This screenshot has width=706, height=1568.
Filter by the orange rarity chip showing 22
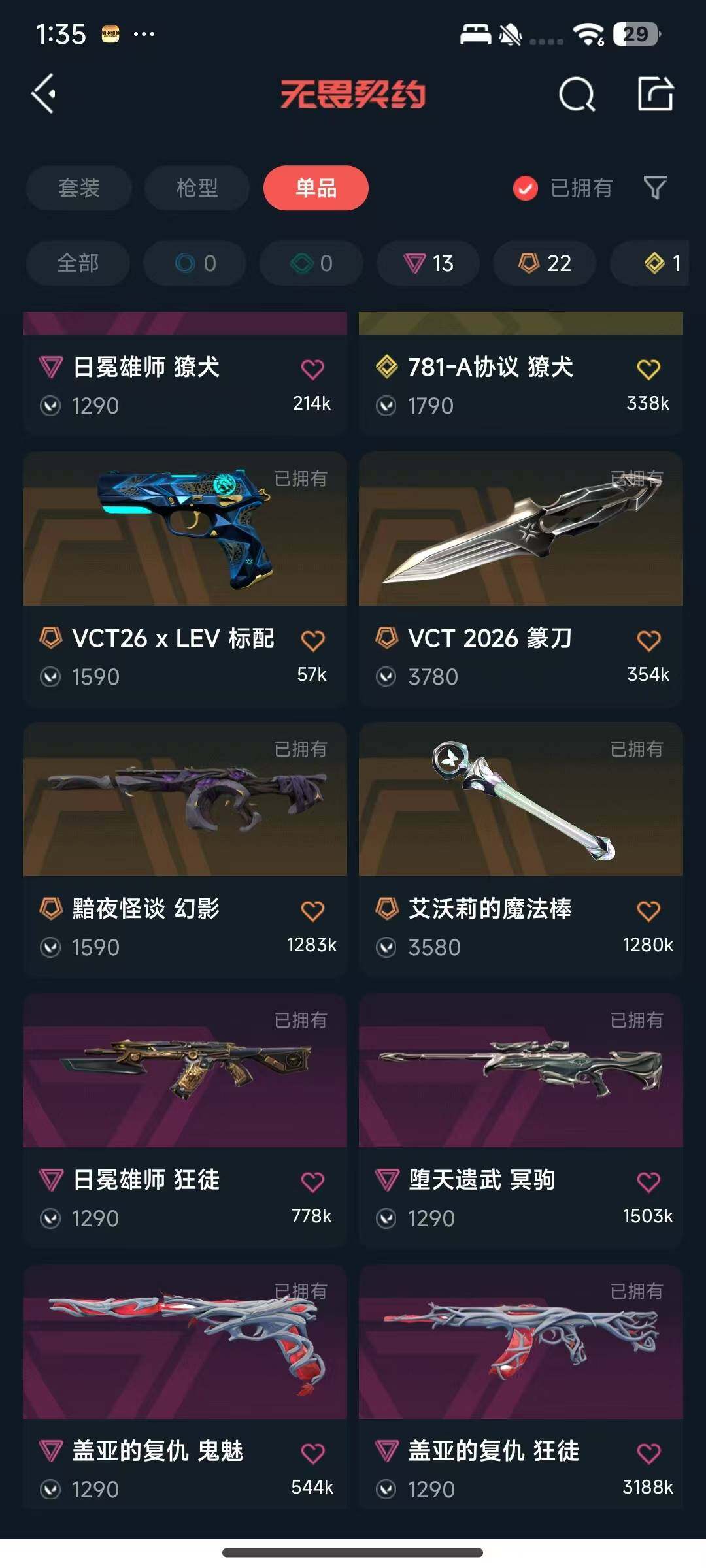coord(545,263)
